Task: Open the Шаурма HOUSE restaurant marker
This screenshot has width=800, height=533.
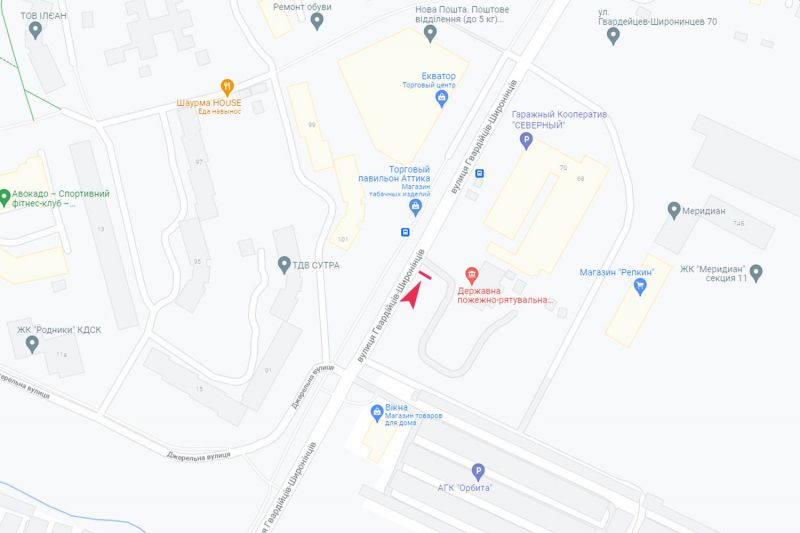Action: [228, 87]
